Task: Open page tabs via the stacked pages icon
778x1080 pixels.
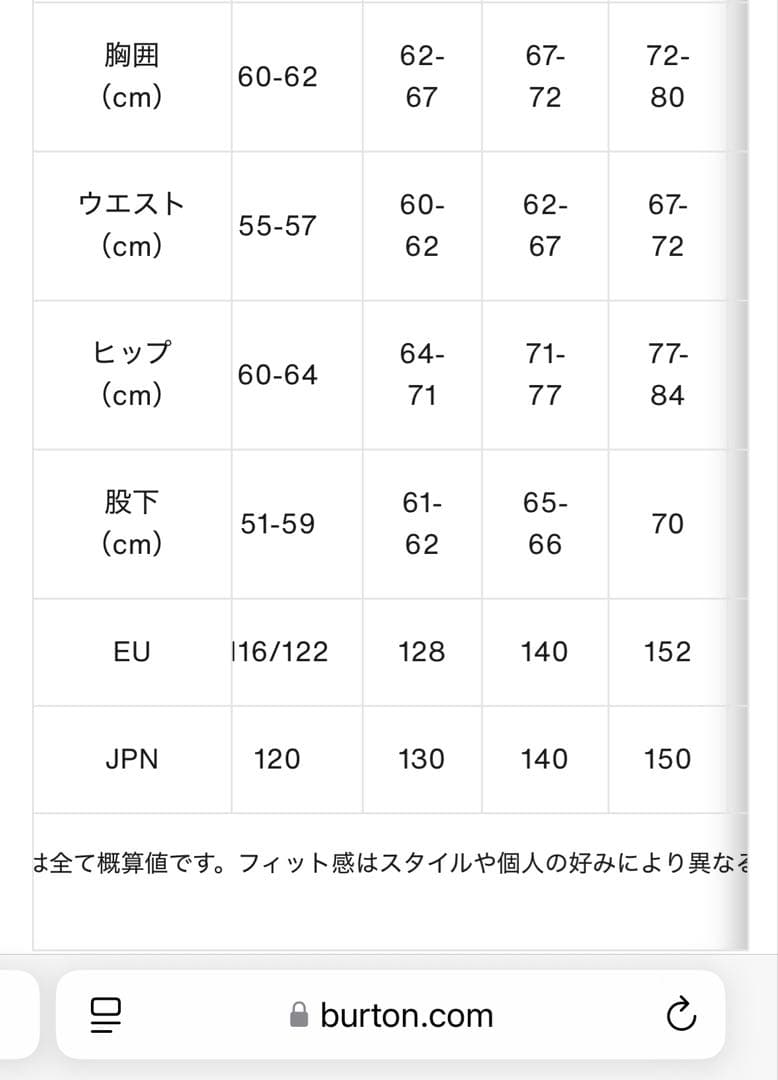Action: coord(105,1015)
